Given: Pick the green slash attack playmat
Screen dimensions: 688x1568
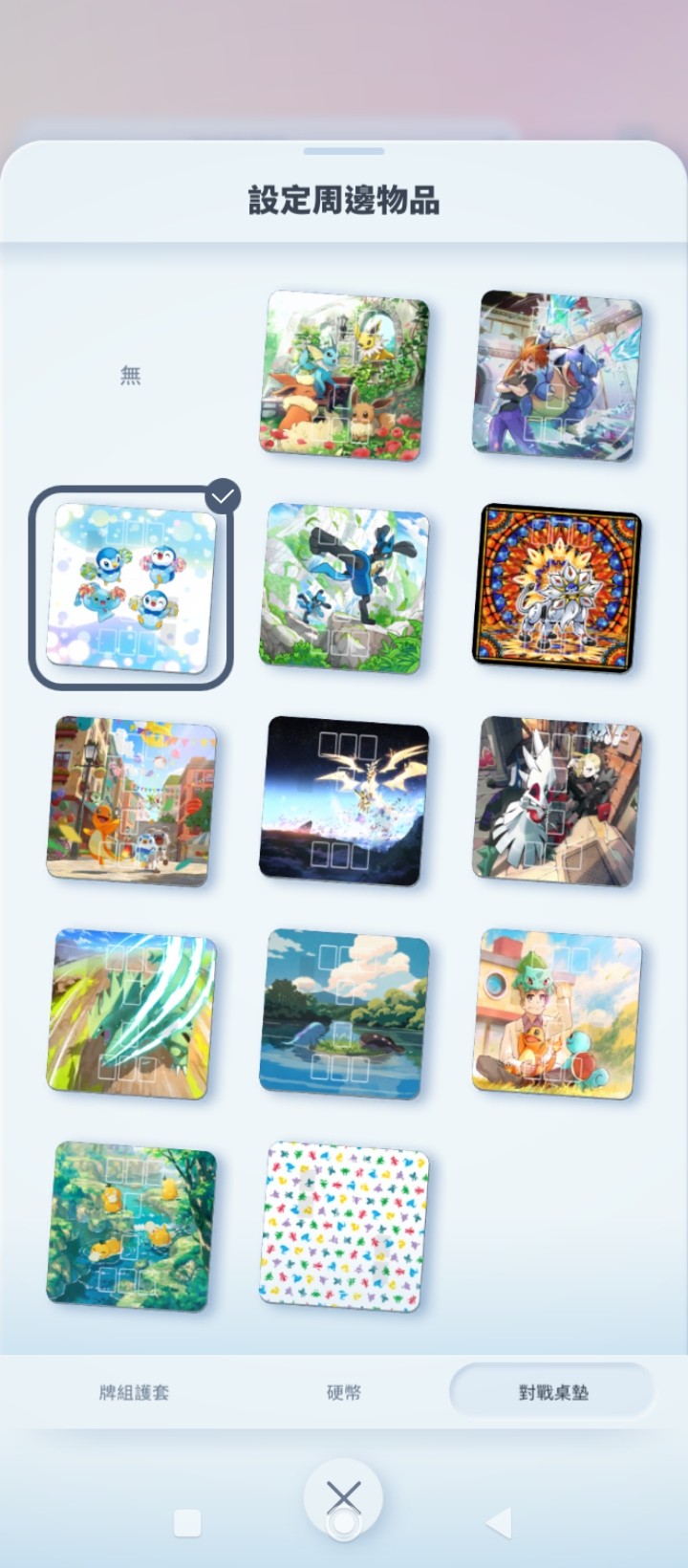Looking at the screenshot, I should pos(131,1013).
